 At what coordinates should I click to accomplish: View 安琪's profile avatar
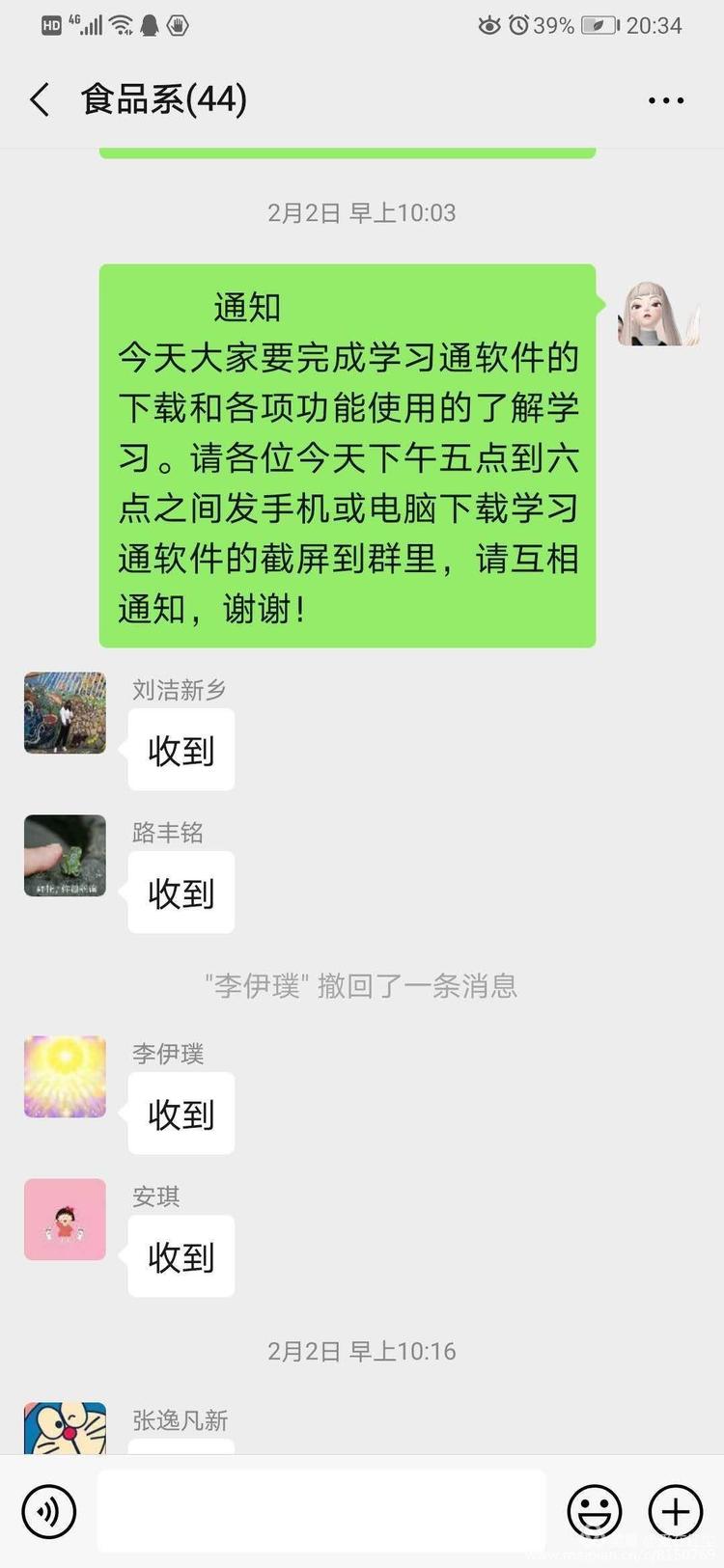[x=65, y=1220]
